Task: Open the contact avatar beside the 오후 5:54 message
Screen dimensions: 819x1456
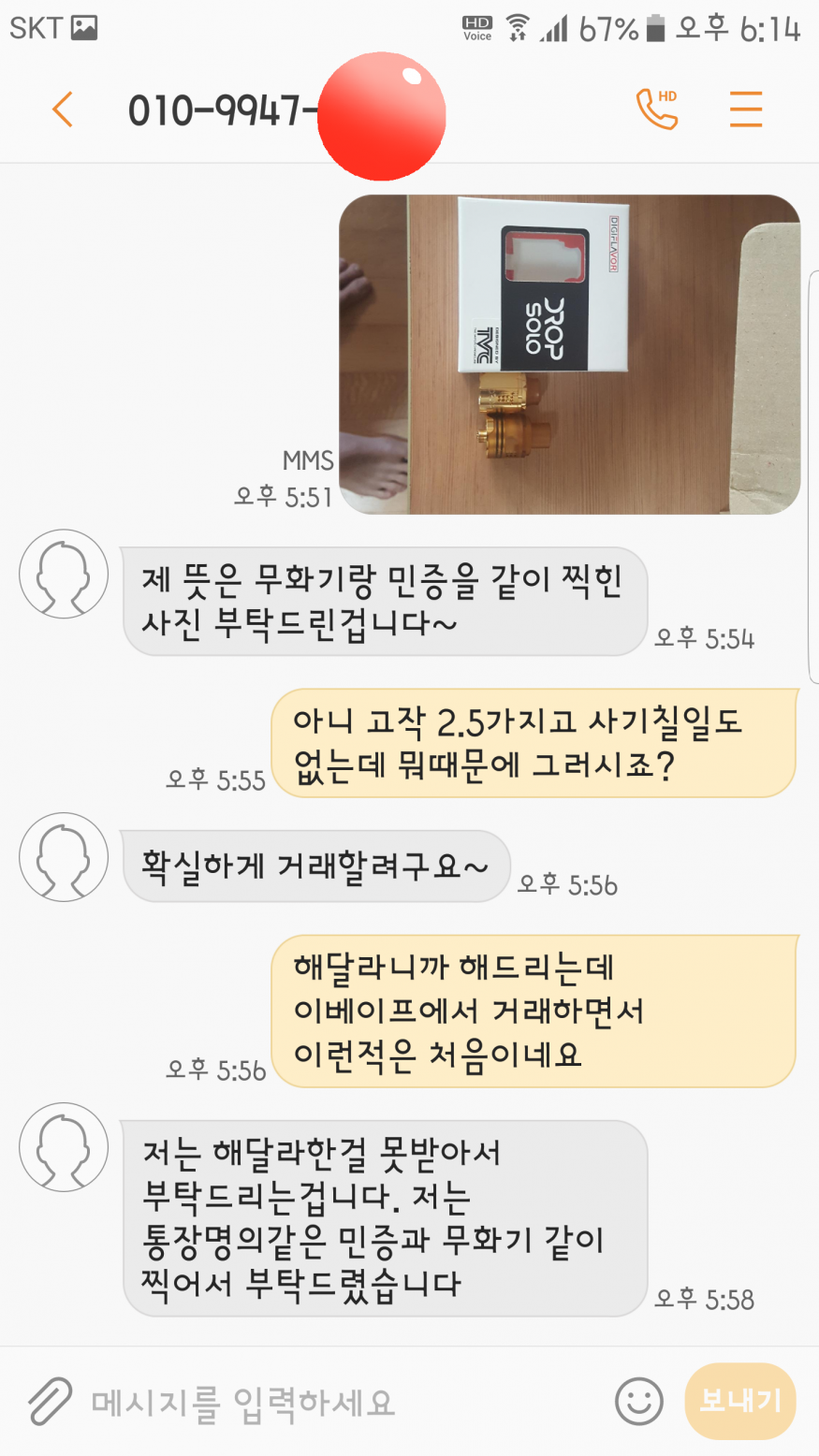Action: coord(64,574)
